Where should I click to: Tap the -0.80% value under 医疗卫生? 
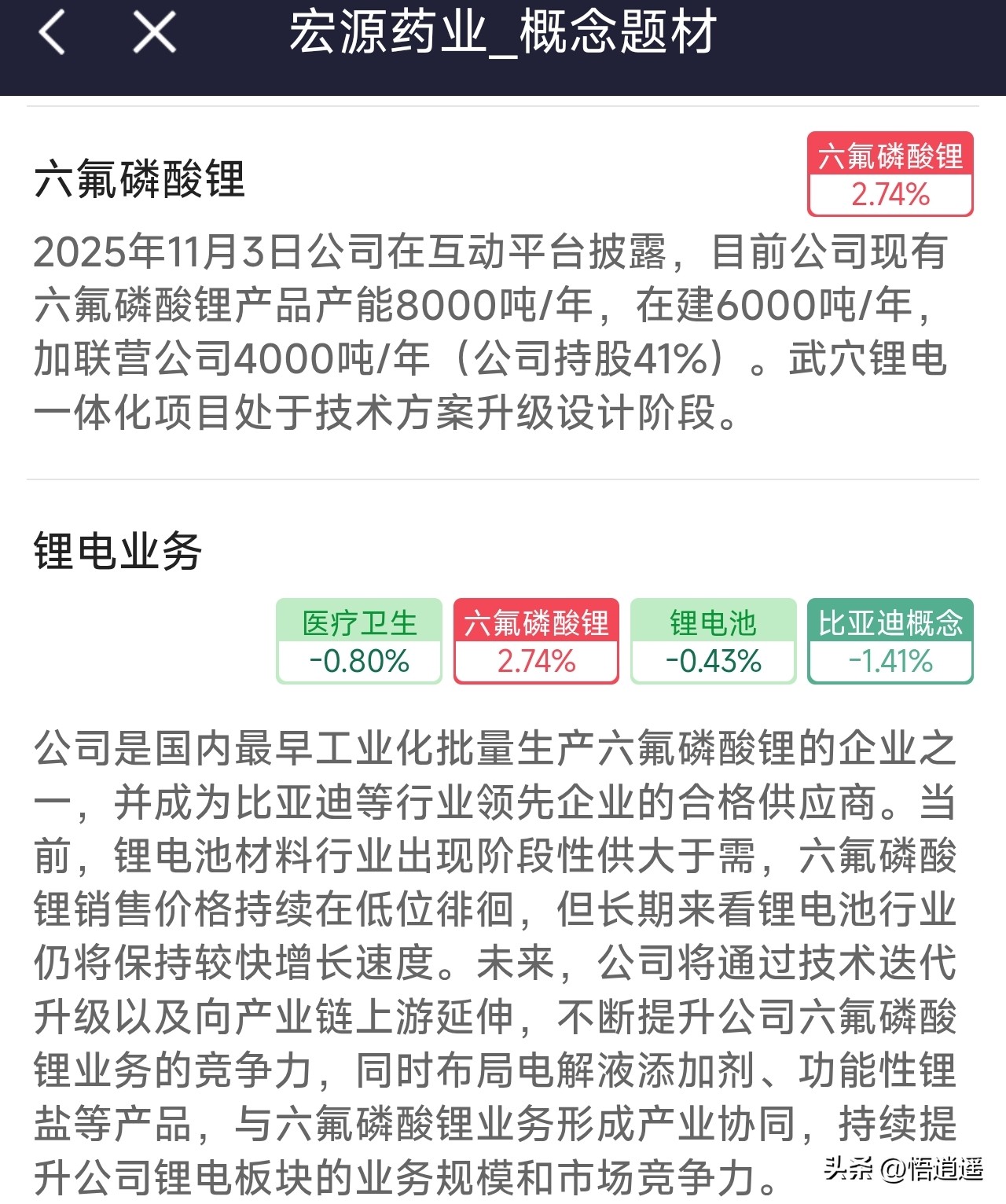358,662
